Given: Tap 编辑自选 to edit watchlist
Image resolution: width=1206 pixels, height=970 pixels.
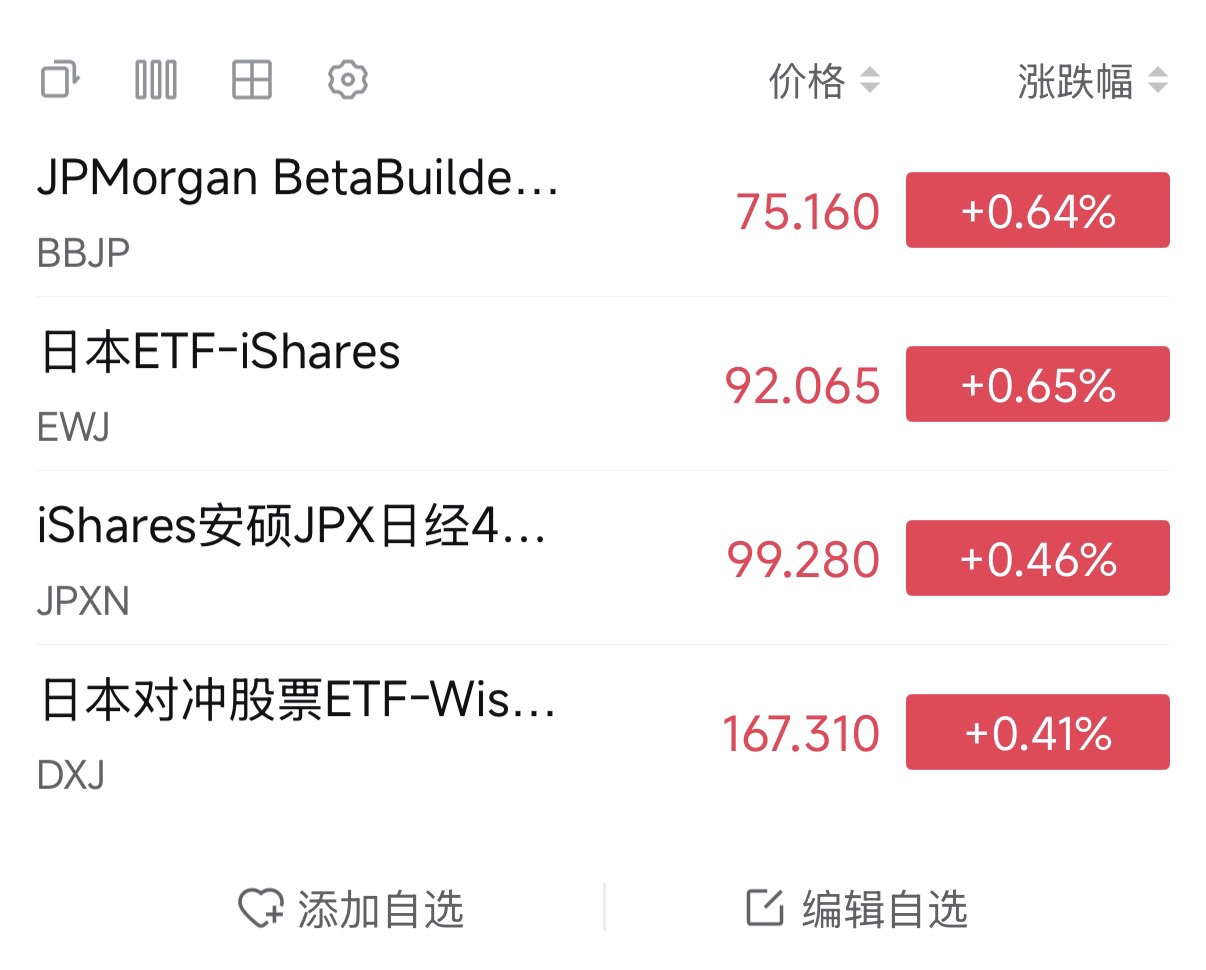Looking at the screenshot, I should click(x=857, y=909).
